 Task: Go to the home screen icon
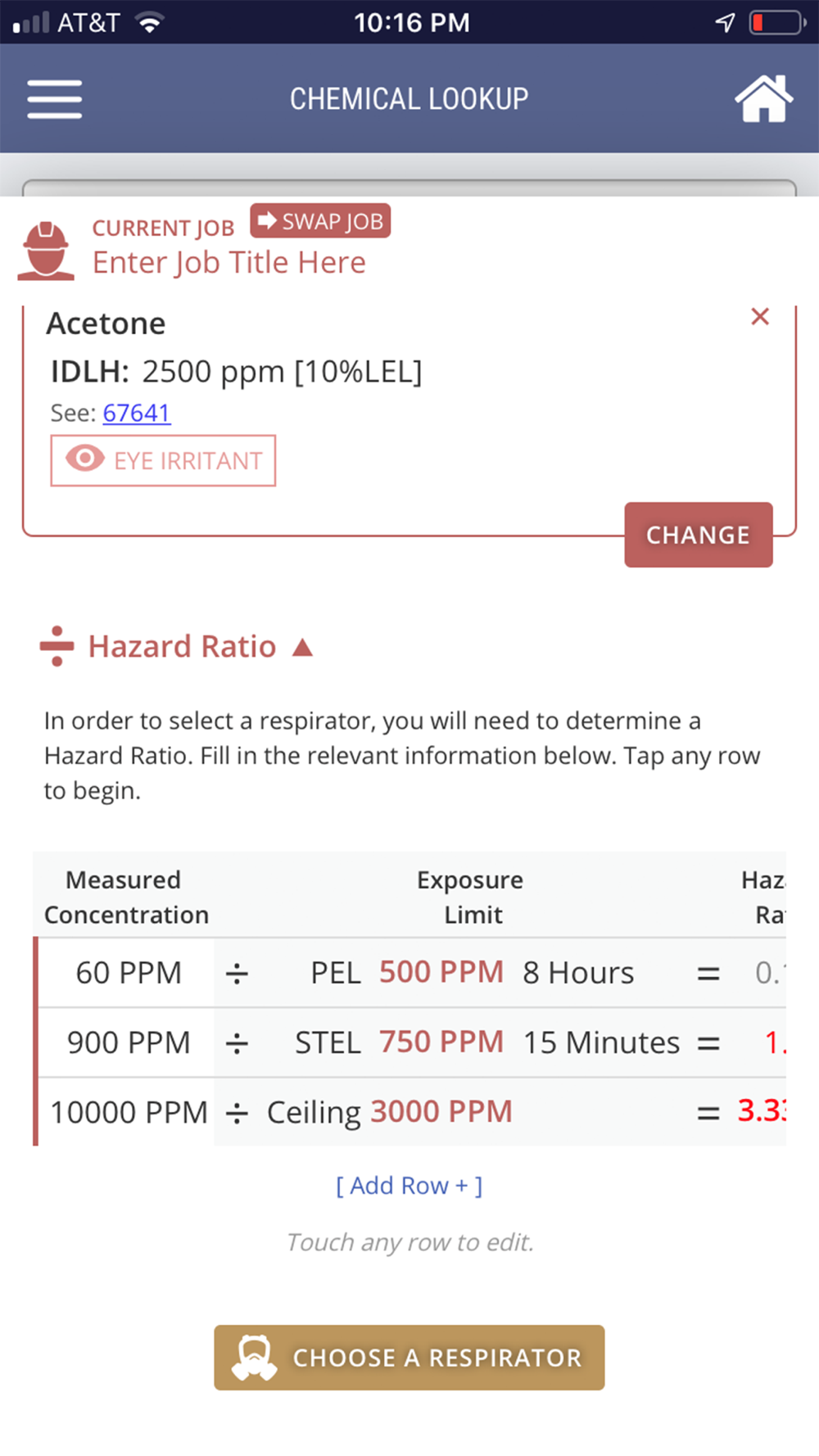pyautogui.click(x=763, y=99)
